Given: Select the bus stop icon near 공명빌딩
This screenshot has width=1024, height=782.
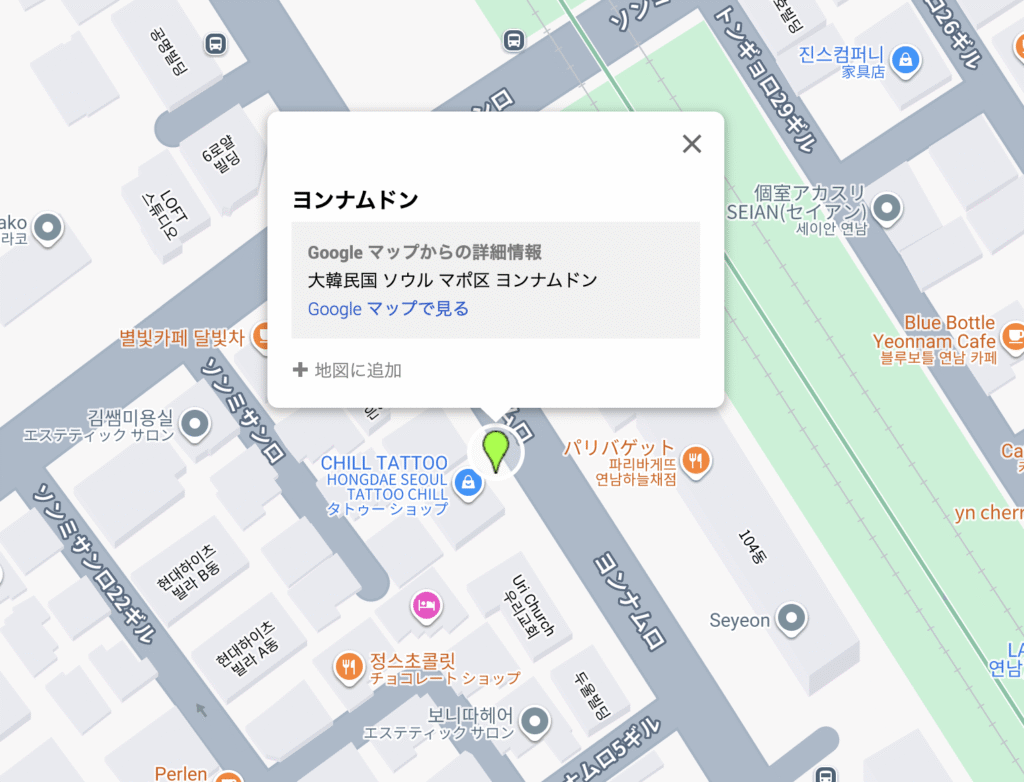Looking at the screenshot, I should click(x=214, y=43).
